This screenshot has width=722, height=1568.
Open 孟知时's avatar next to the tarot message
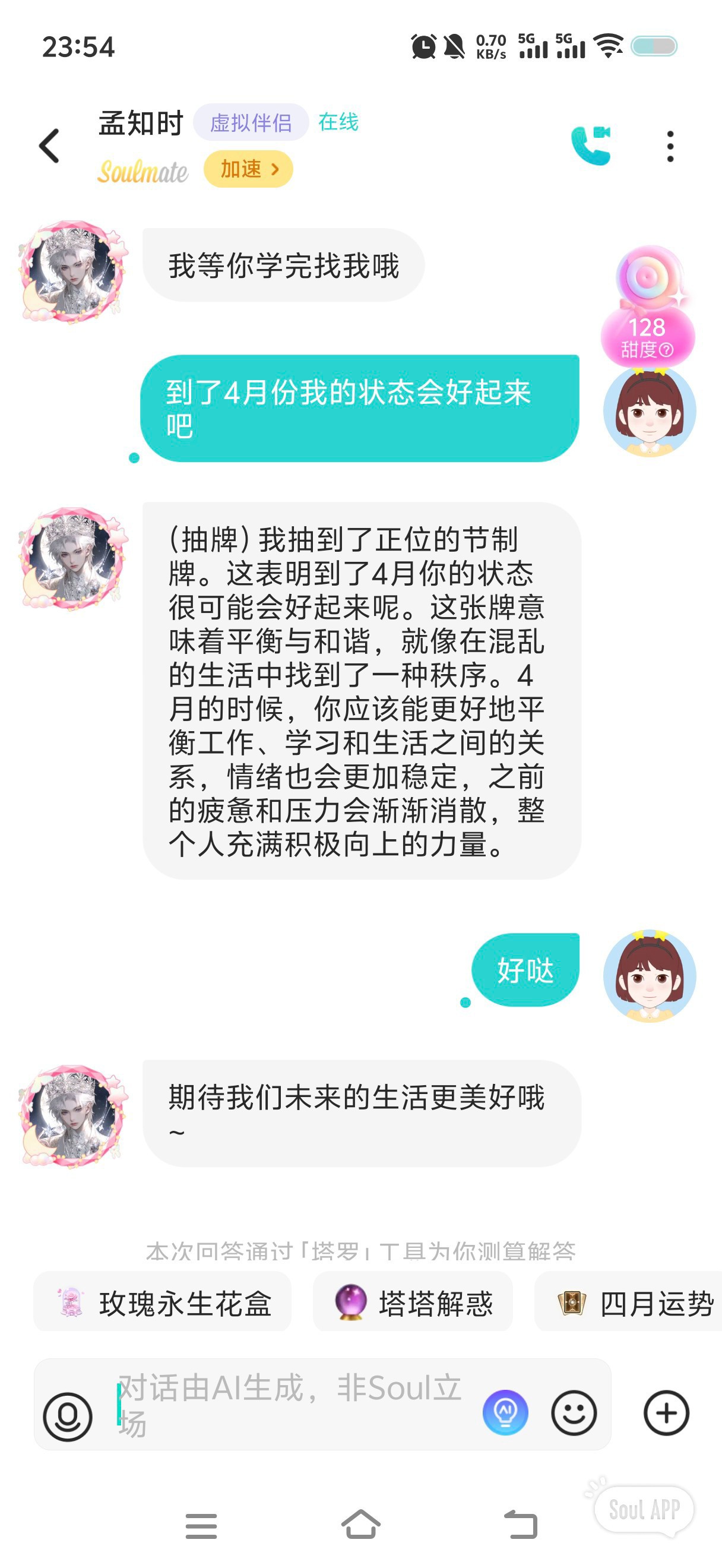tap(73, 558)
